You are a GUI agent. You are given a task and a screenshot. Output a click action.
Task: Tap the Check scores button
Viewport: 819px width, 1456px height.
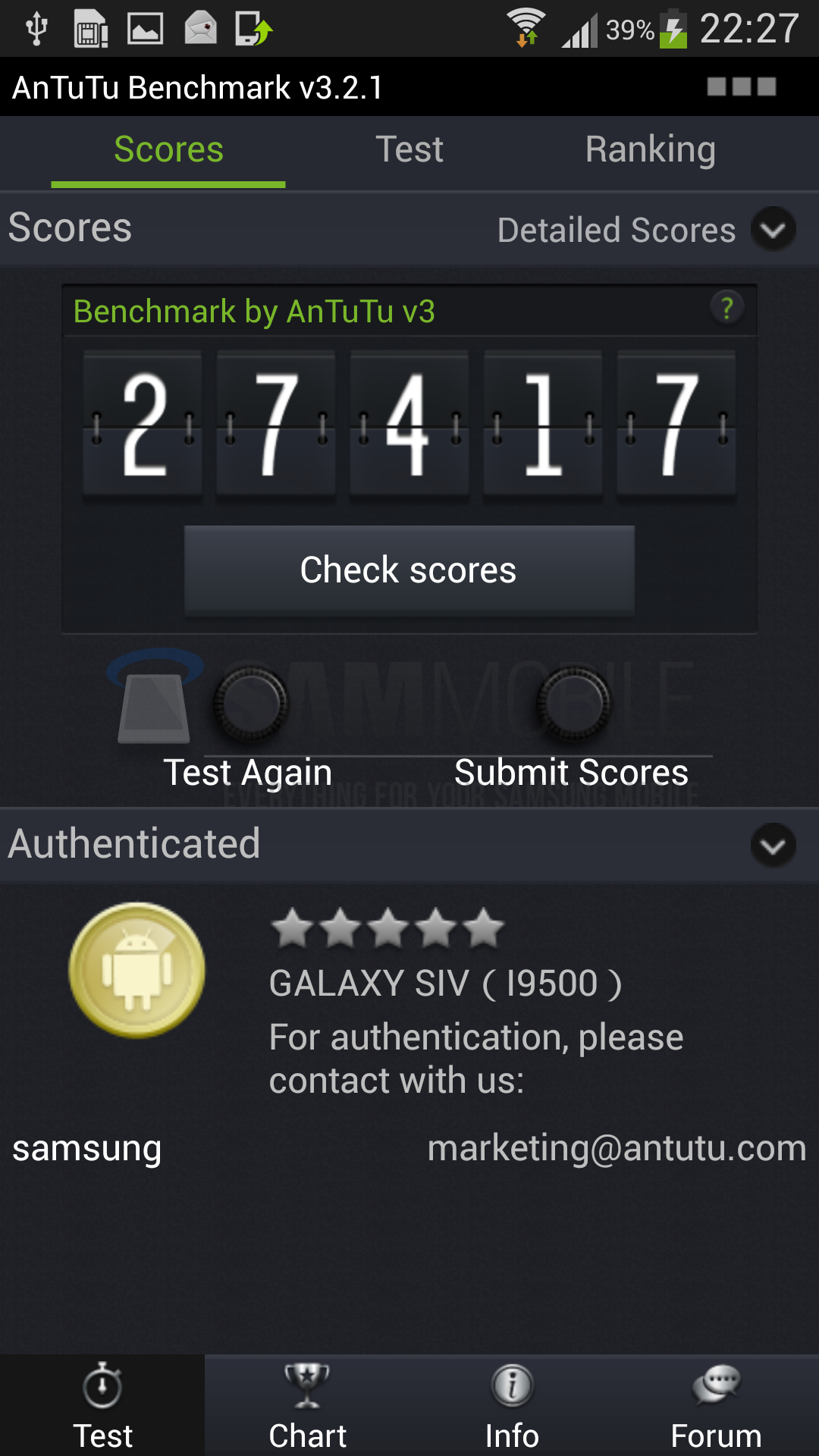pyautogui.click(x=409, y=570)
